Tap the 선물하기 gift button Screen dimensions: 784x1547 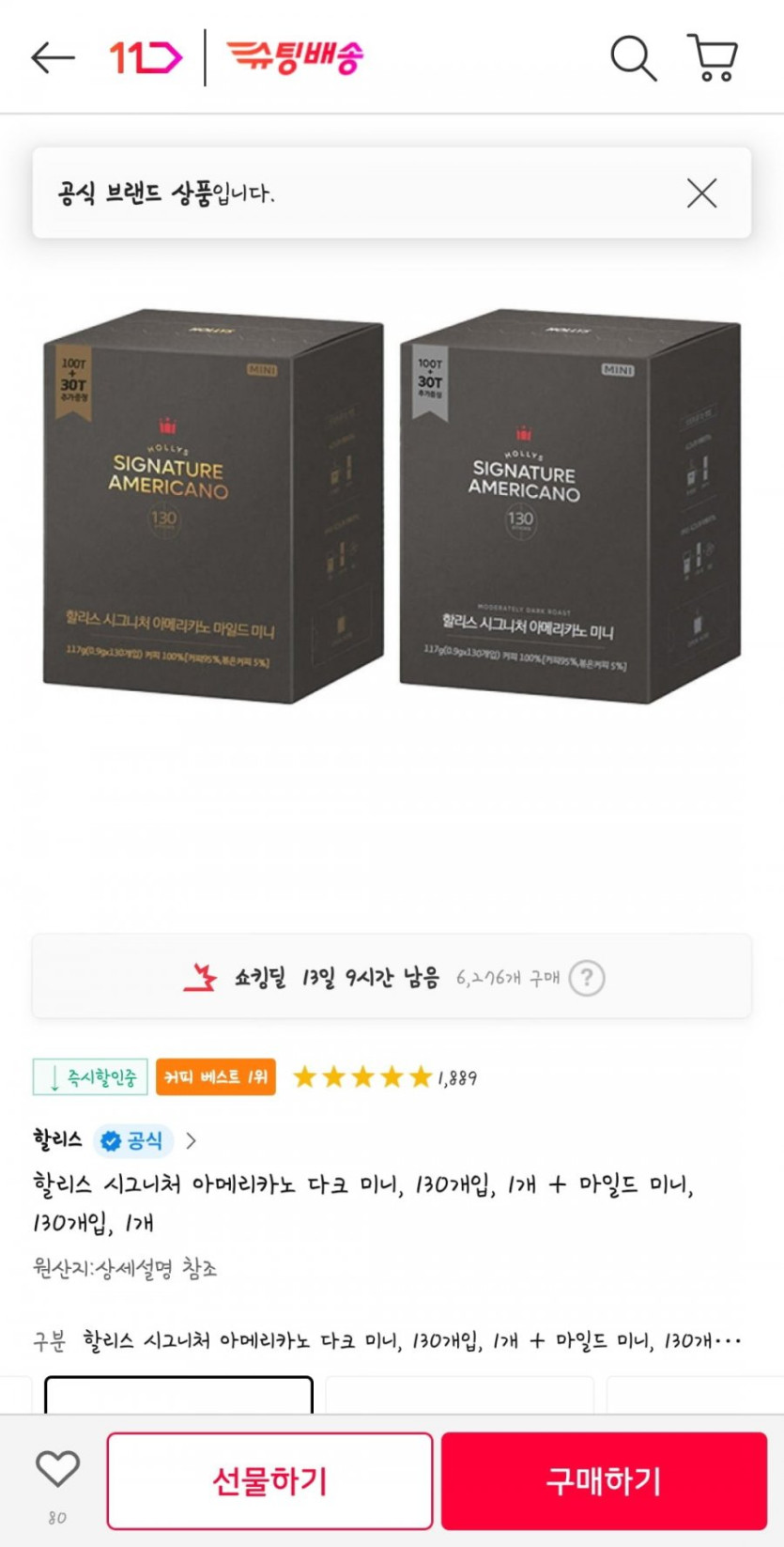tap(269, 1481)
